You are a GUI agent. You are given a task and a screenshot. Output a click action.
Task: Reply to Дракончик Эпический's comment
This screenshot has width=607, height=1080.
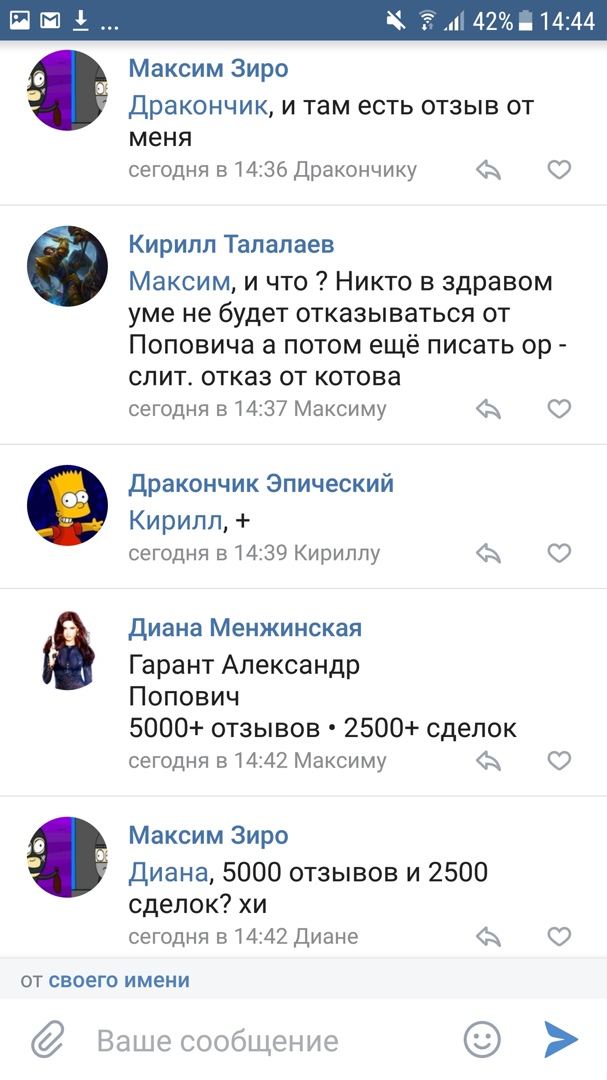coord(488,553)
